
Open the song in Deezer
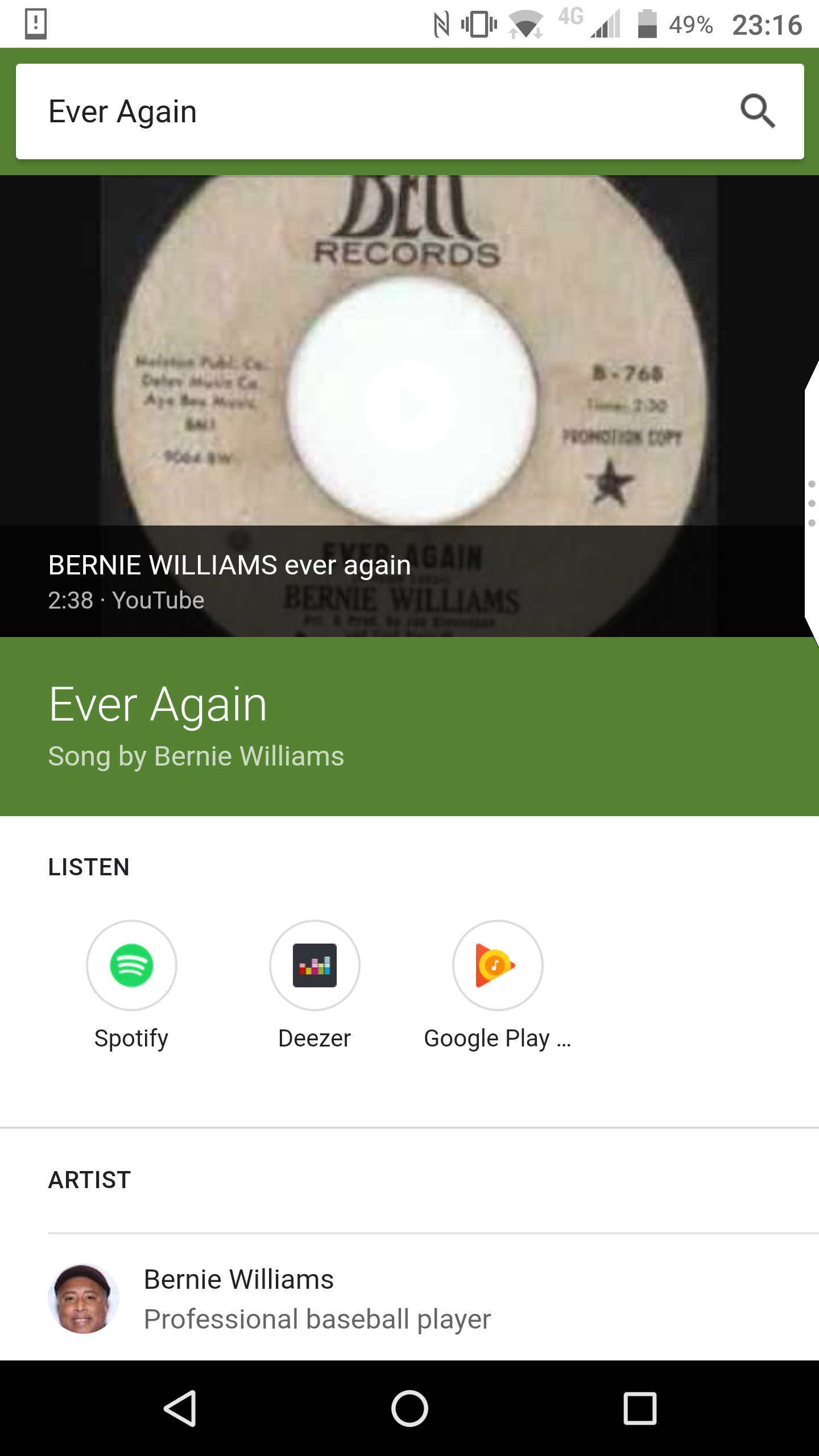pos(315,986)
